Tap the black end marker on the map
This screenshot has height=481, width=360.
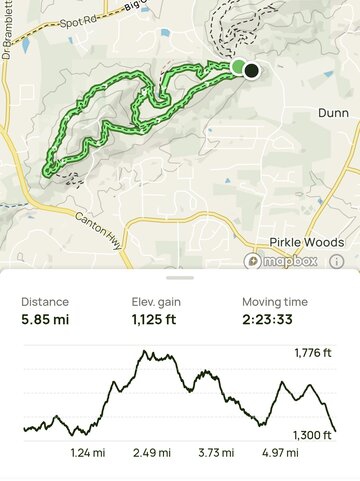pos(252,71)
